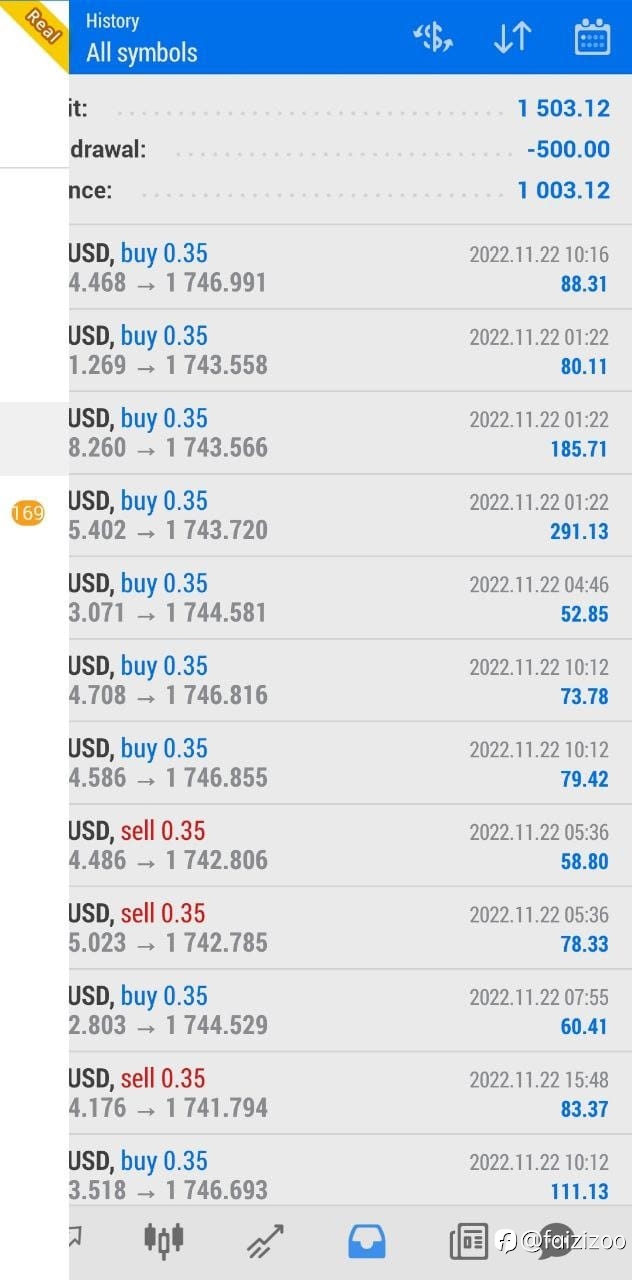This screenshot has width=632, height=1280.
Task: Expand the buy trade with profit 111.13
Action: click(350, 1170)
